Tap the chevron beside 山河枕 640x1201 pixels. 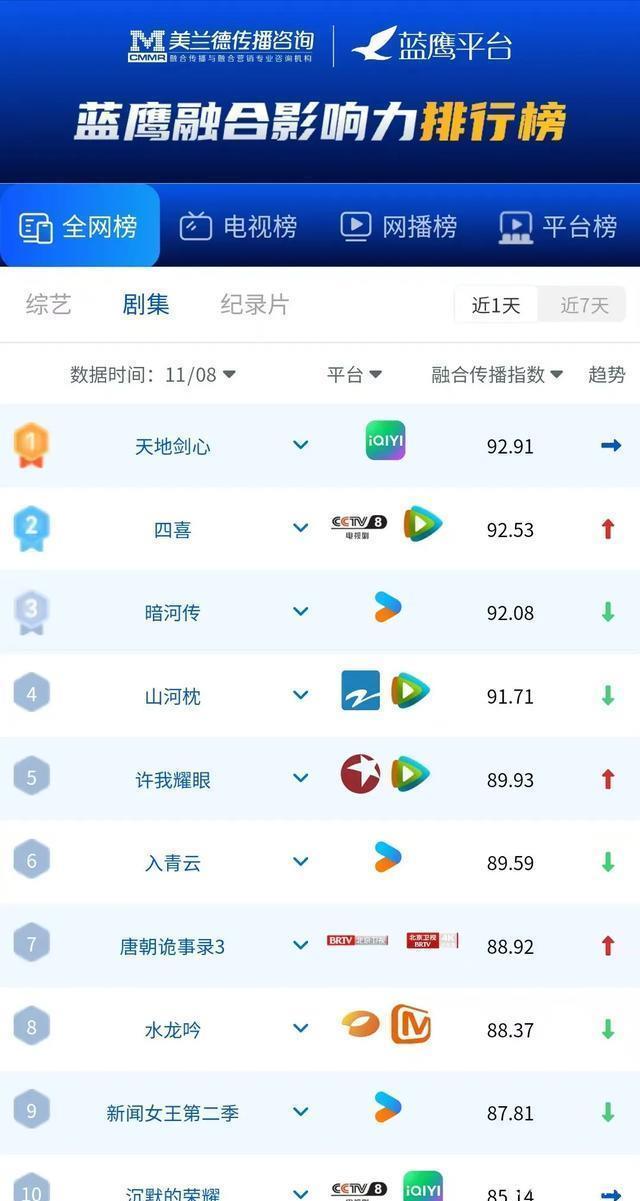coord(301,695)
